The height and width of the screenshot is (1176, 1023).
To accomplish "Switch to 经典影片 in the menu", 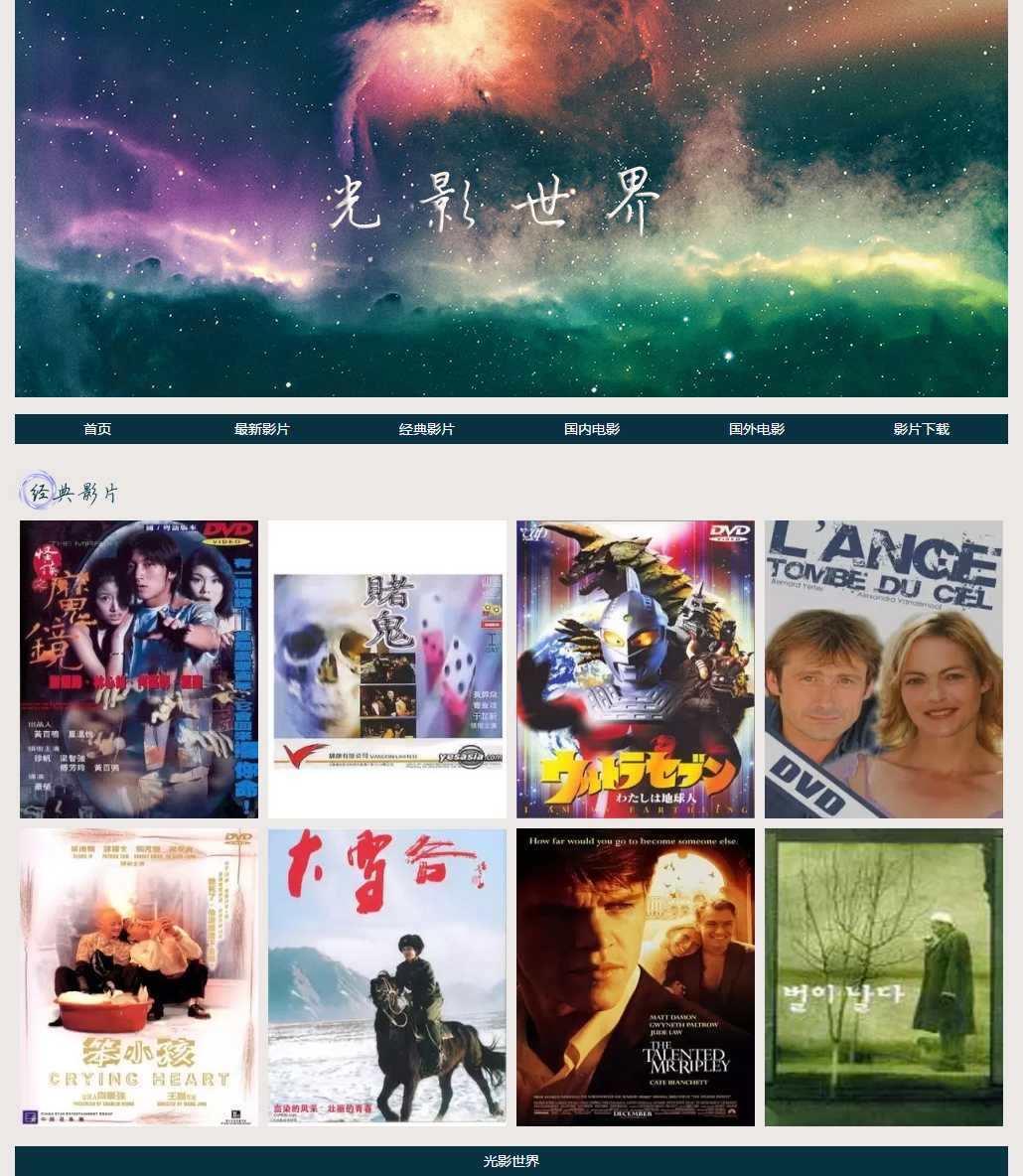I will tap(427, 429).
